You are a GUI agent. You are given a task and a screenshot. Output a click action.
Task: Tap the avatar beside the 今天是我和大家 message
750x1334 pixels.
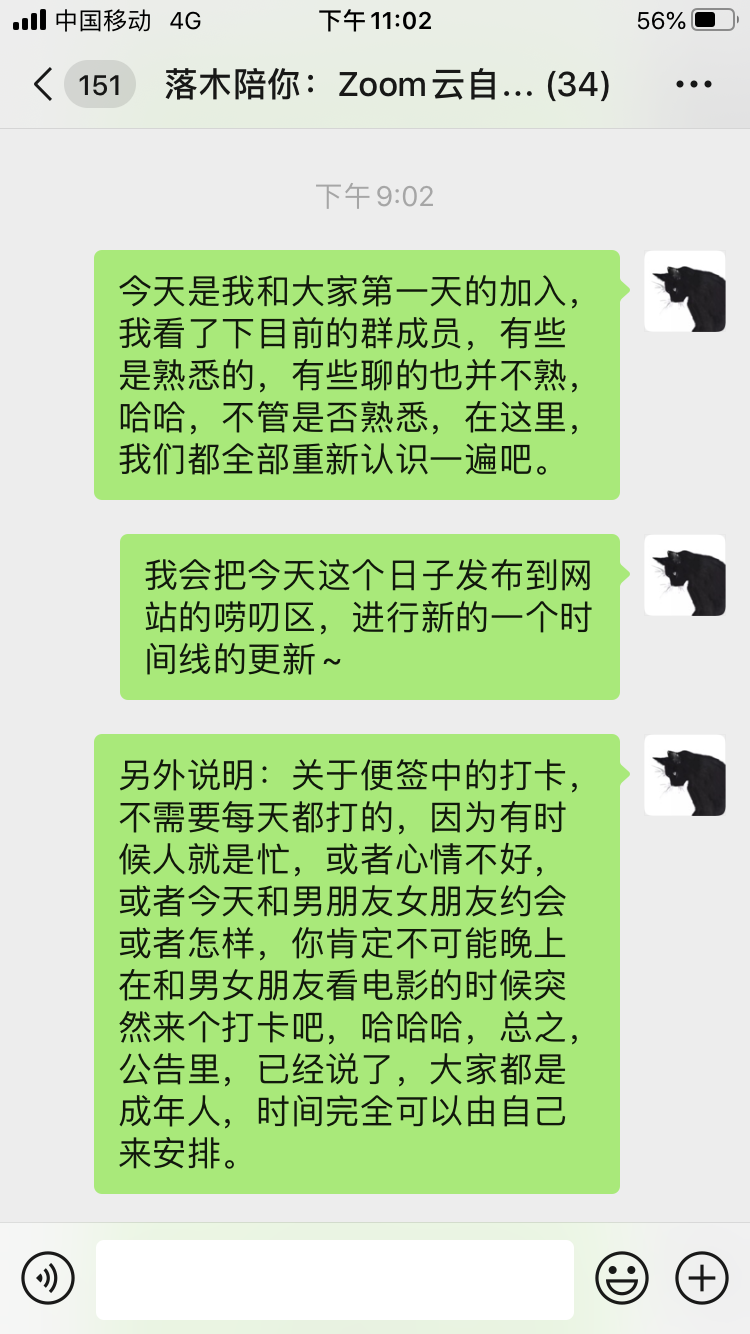[685, 291]
